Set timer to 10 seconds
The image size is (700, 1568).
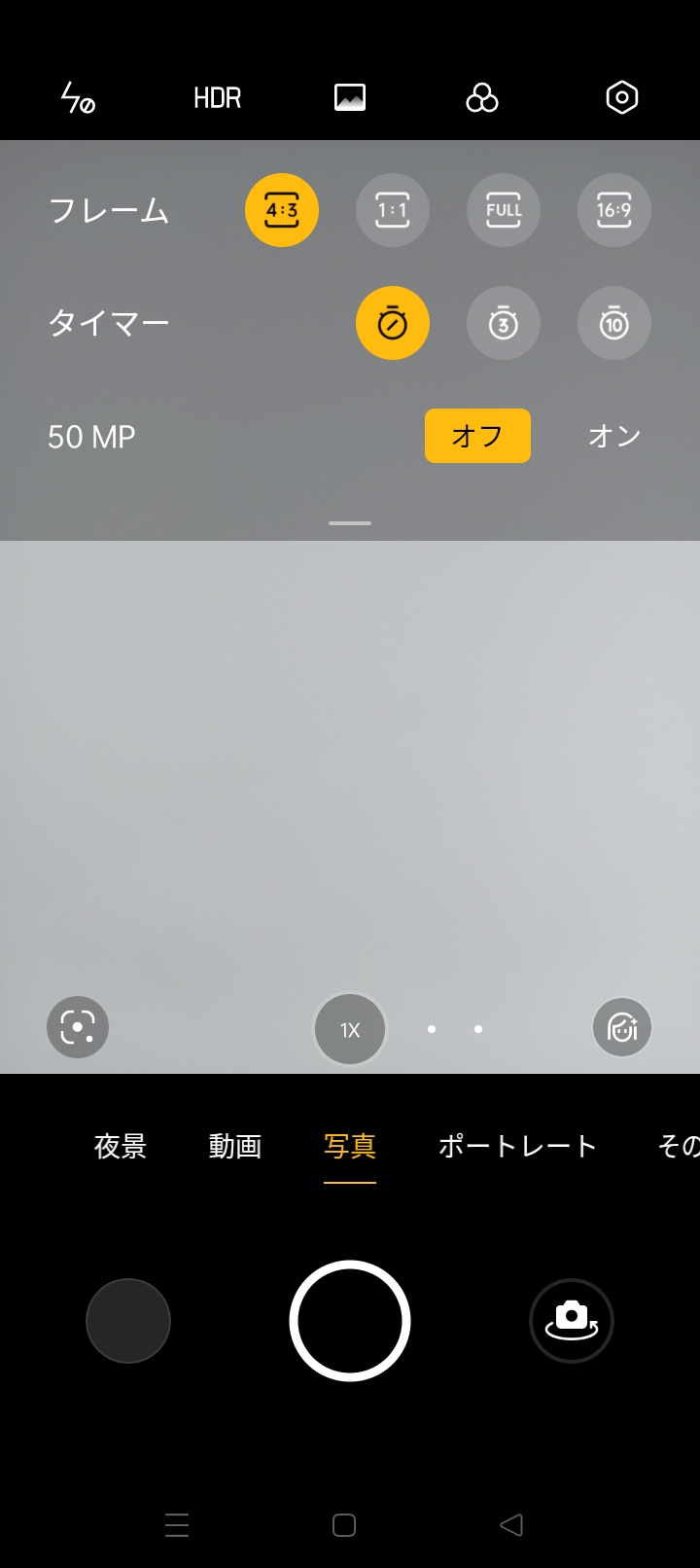click(614, 323)
